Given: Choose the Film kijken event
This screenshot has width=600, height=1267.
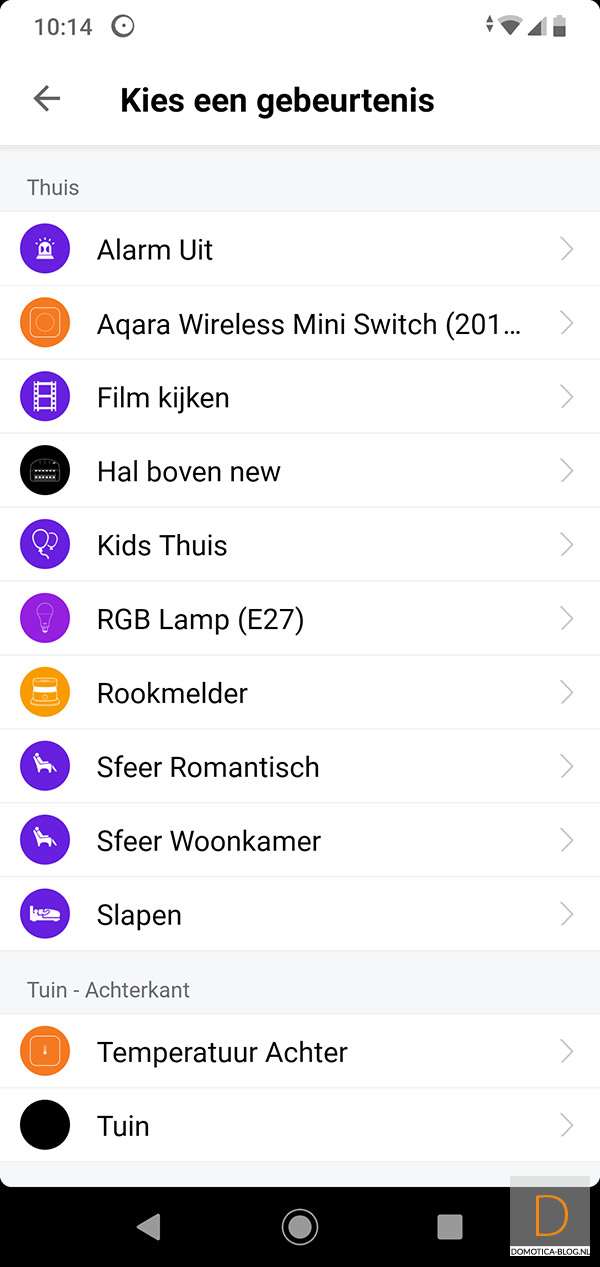Looking at the screenshot, I should pyautogui.click(x=300, y=397).
